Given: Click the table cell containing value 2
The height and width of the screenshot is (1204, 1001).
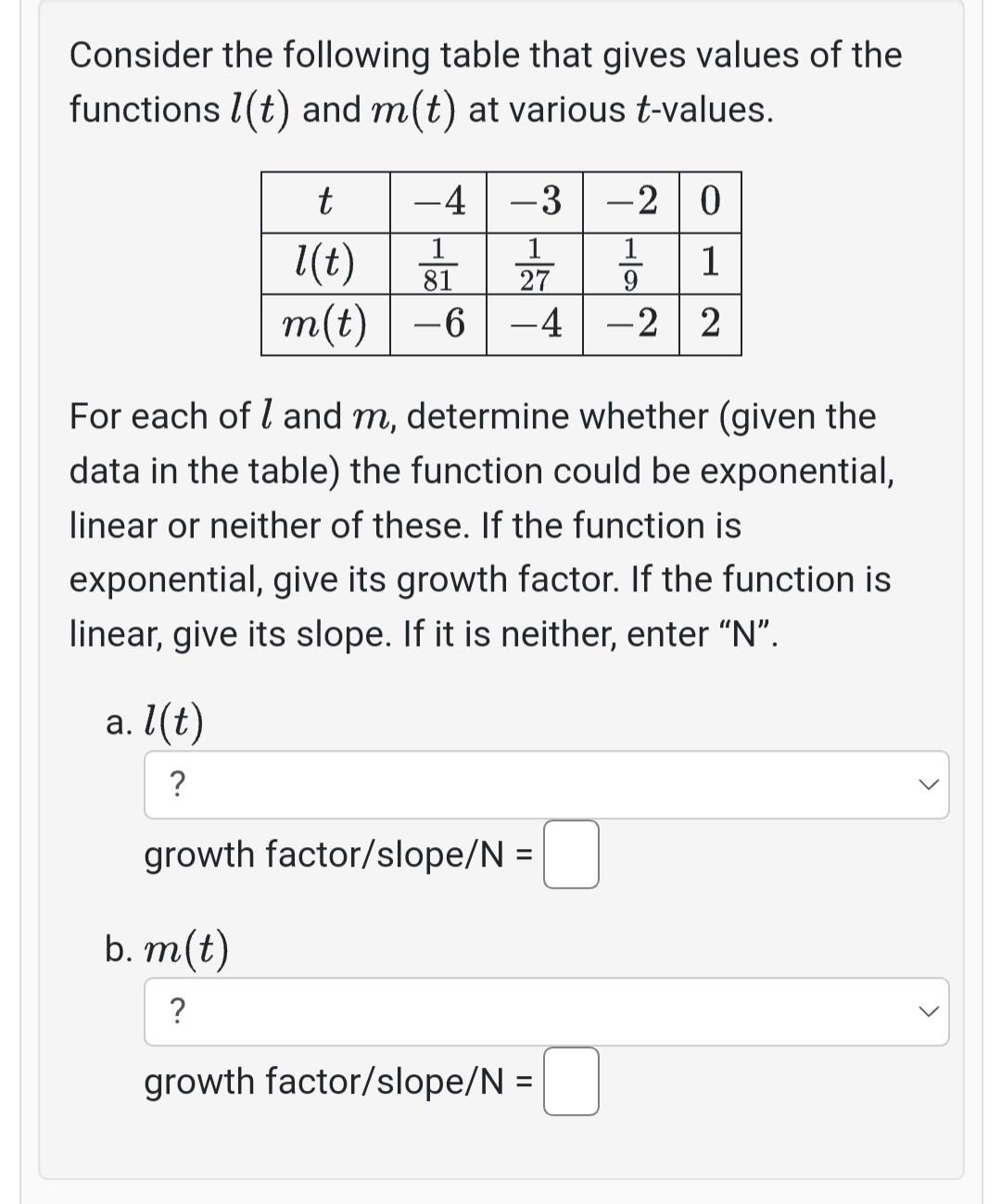Looking at the screenshot, I should pyautogui.click(x=710, y=324).
